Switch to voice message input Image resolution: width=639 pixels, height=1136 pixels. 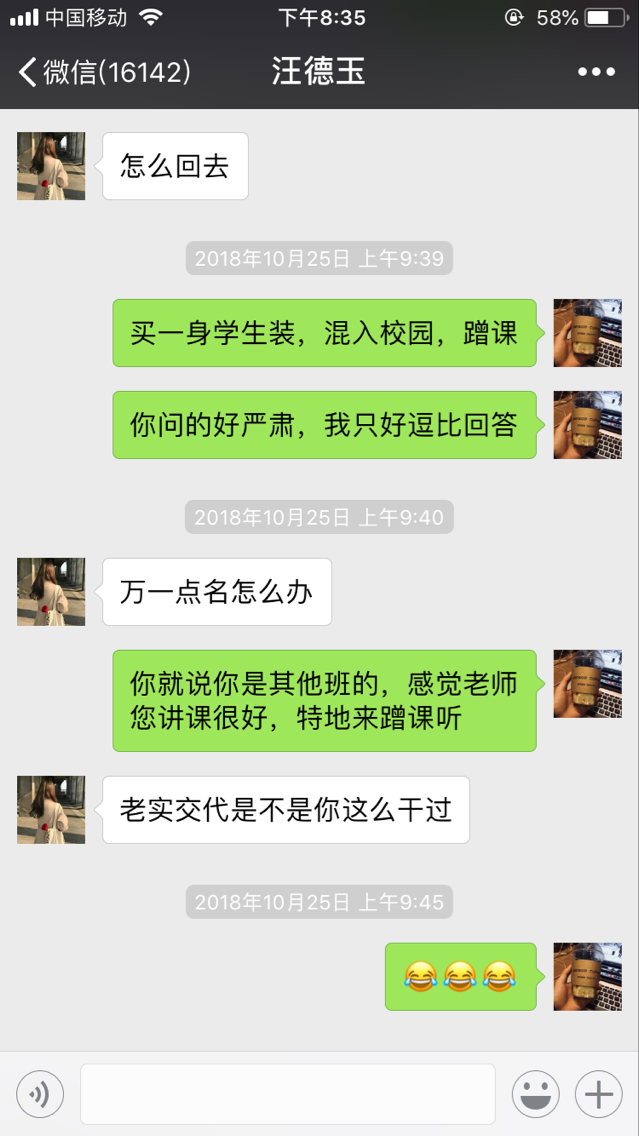tap(40, 1095)
